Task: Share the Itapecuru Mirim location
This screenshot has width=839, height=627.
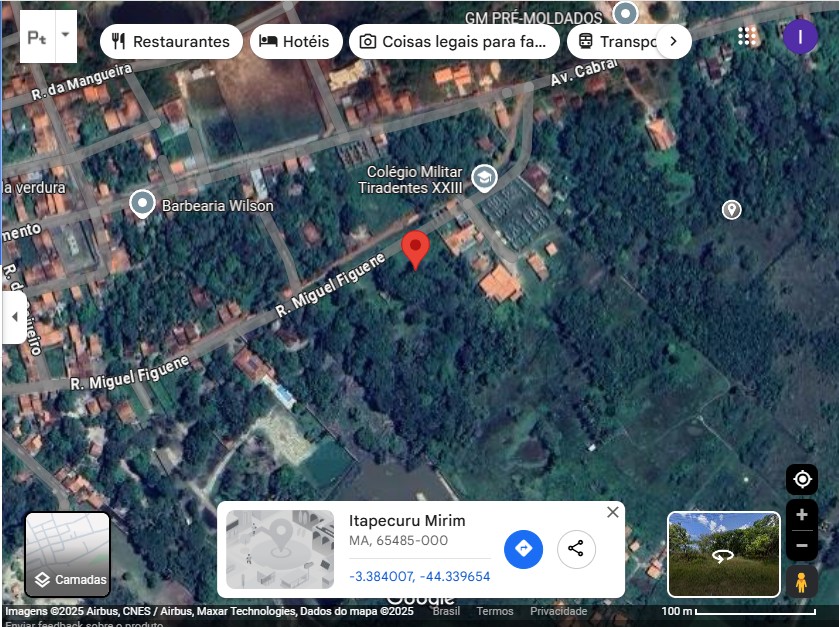Action: pos(576,548)
